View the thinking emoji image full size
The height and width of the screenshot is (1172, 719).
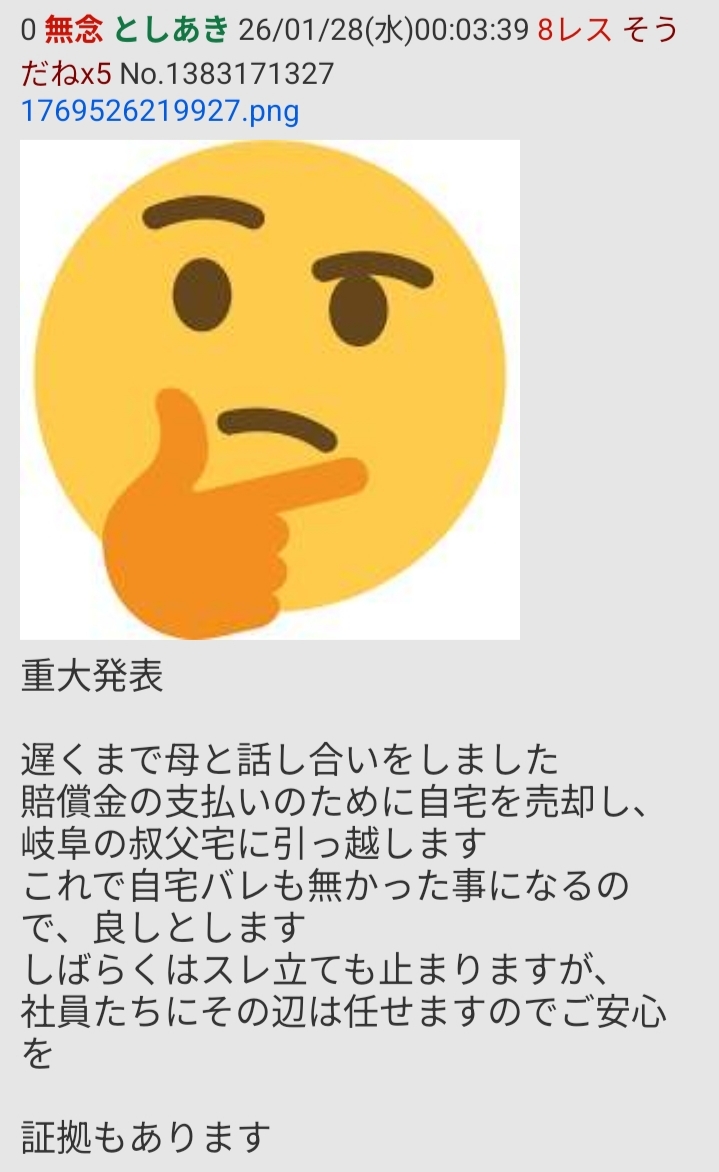(x=270, y=390)
